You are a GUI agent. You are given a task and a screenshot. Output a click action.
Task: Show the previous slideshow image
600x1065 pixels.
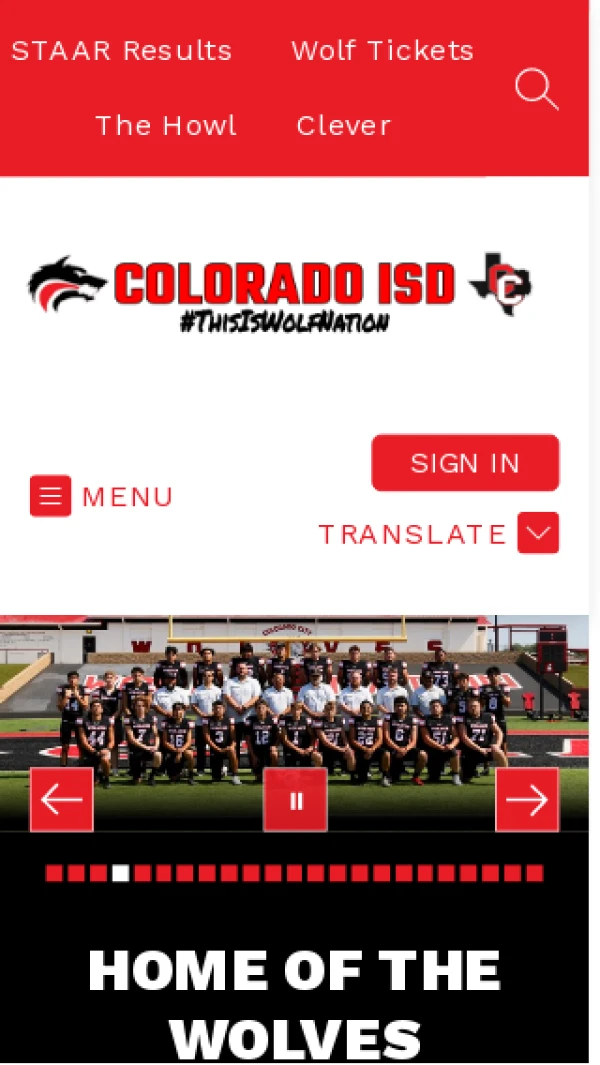61,800
